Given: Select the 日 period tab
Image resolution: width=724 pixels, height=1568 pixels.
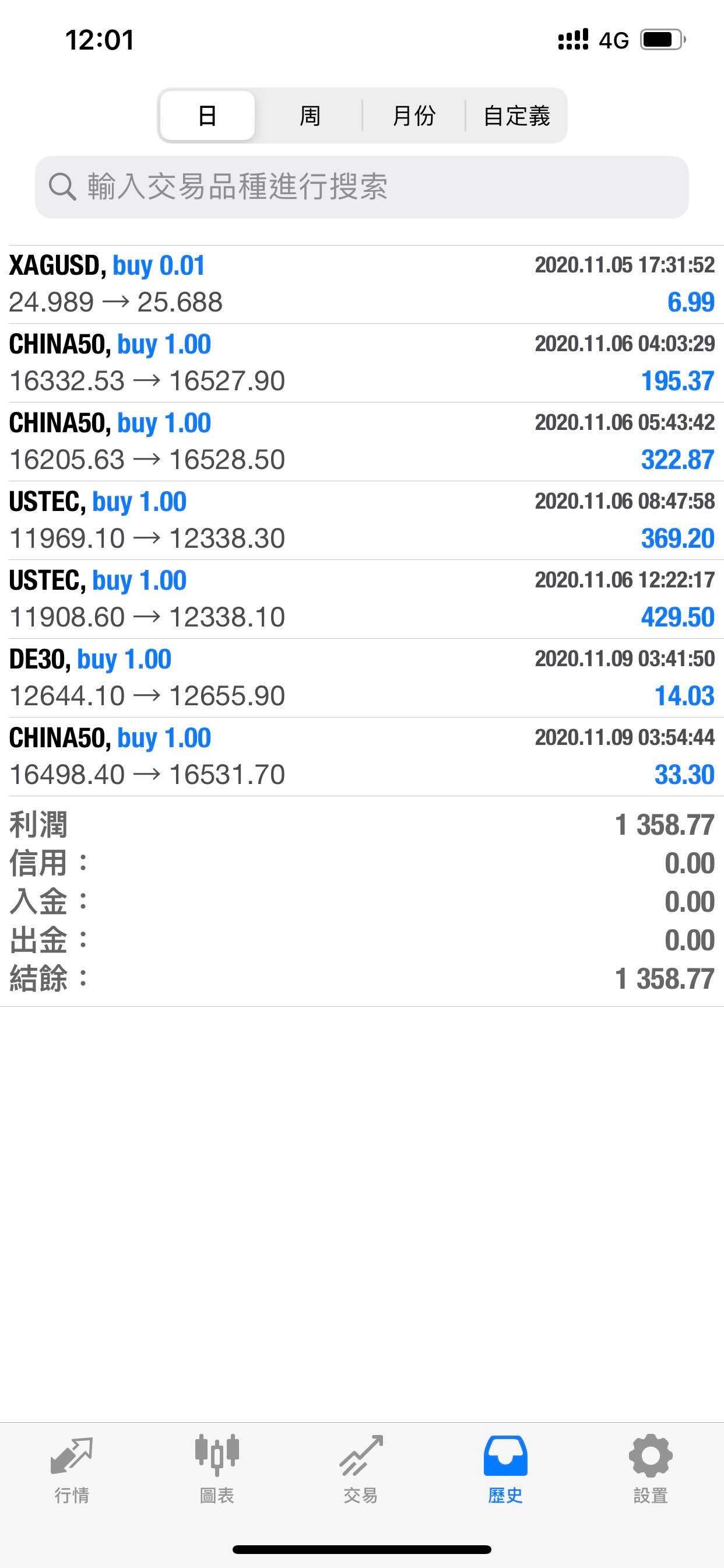Looking at the screenshot, I should [x=208, y=116].
